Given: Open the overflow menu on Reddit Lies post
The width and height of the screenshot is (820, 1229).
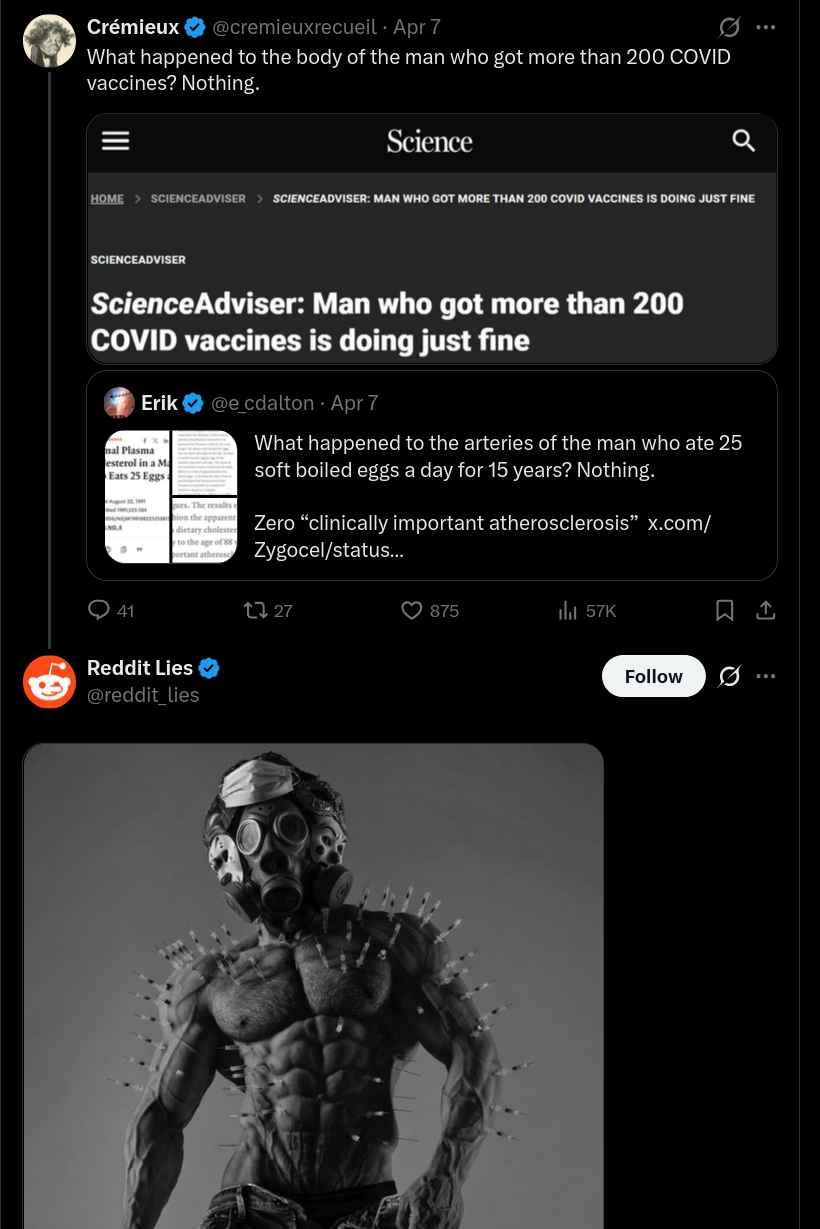Looking at the screenshot, I should point(766,677).
